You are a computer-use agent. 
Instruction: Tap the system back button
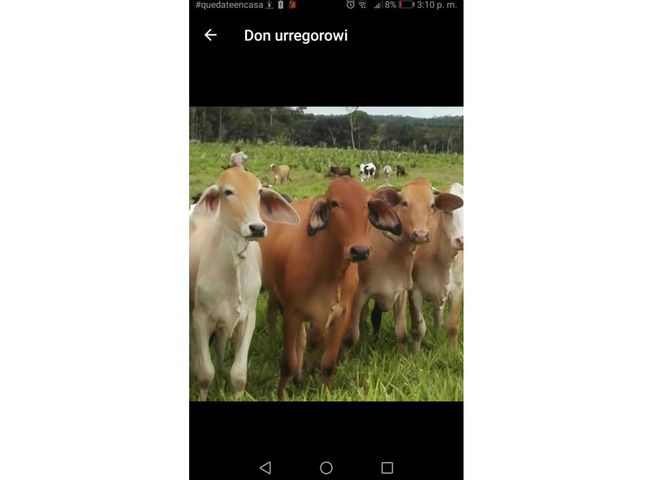265,467
